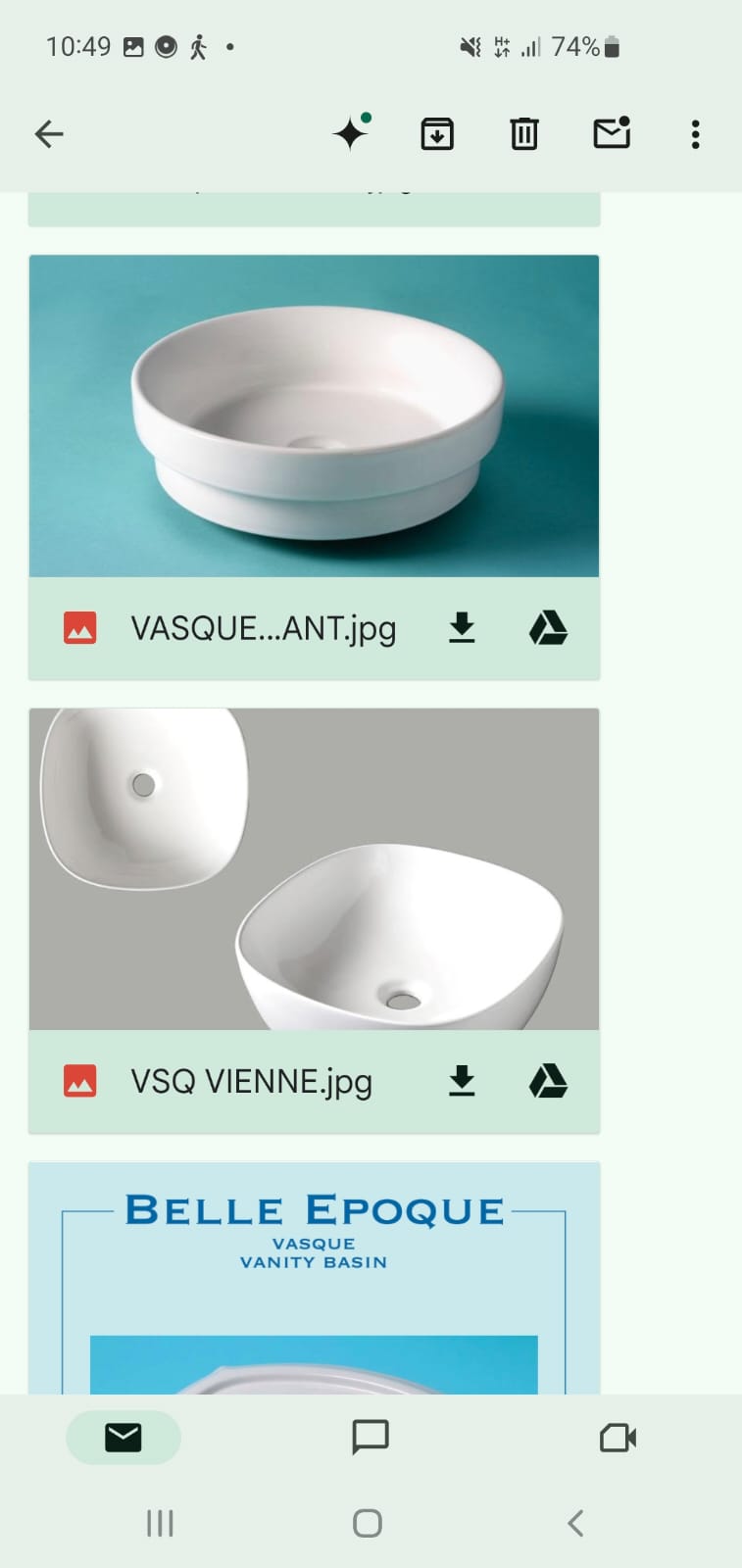Mark the email as unread

[x=612, y=132]
